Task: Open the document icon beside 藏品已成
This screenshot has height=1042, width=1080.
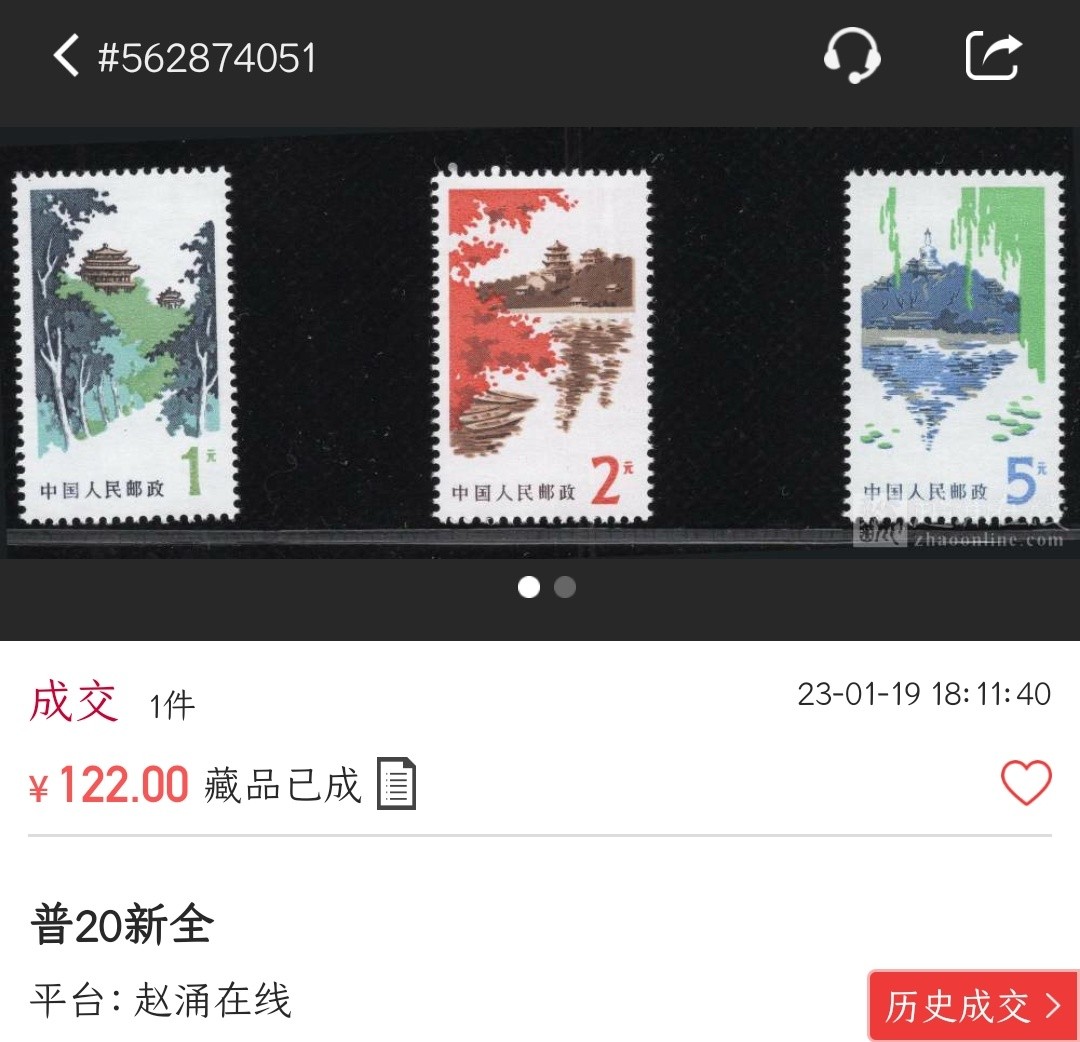Action: [x=396, y=784]
